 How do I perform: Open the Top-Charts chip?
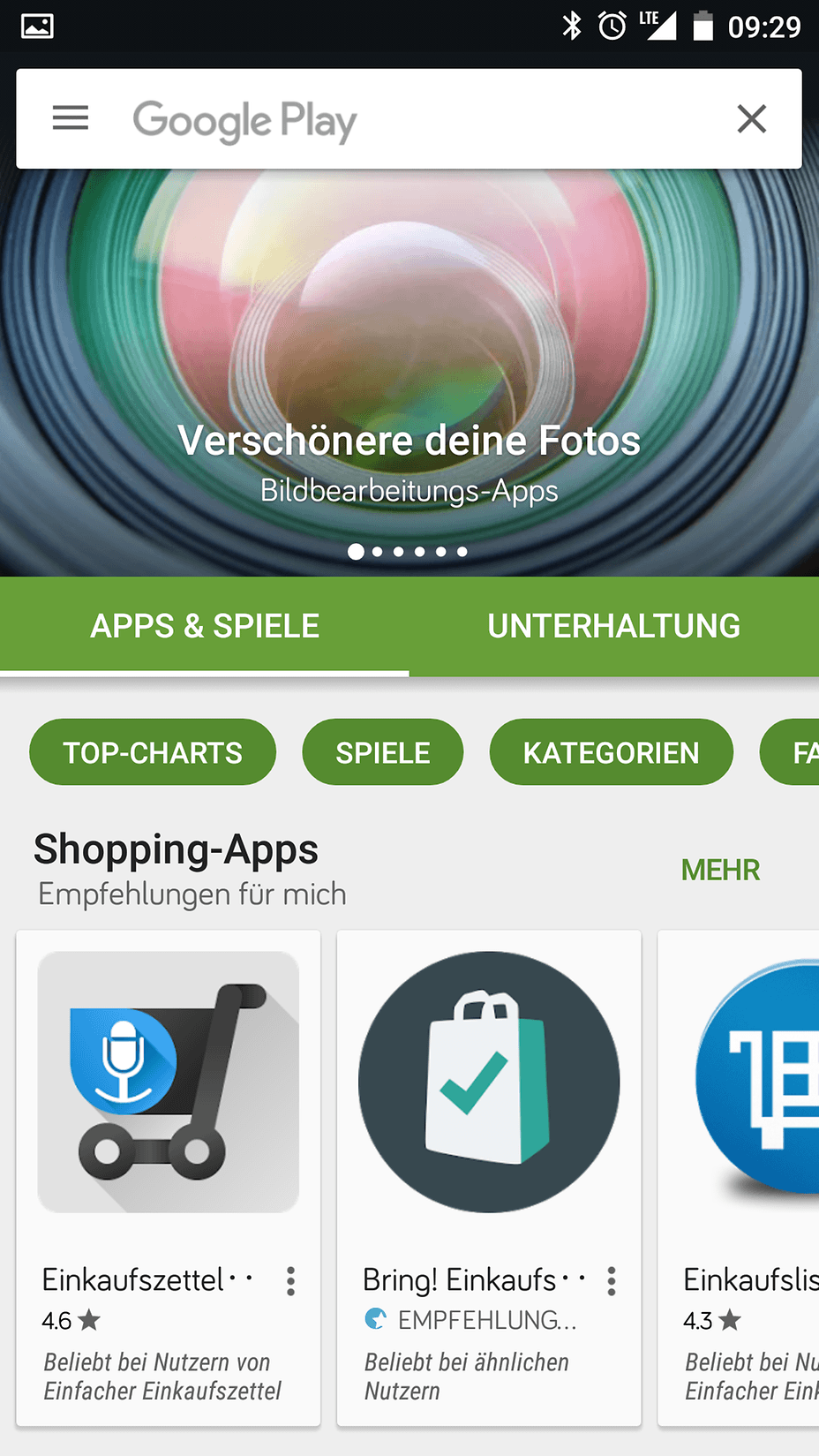coord(153,752)
